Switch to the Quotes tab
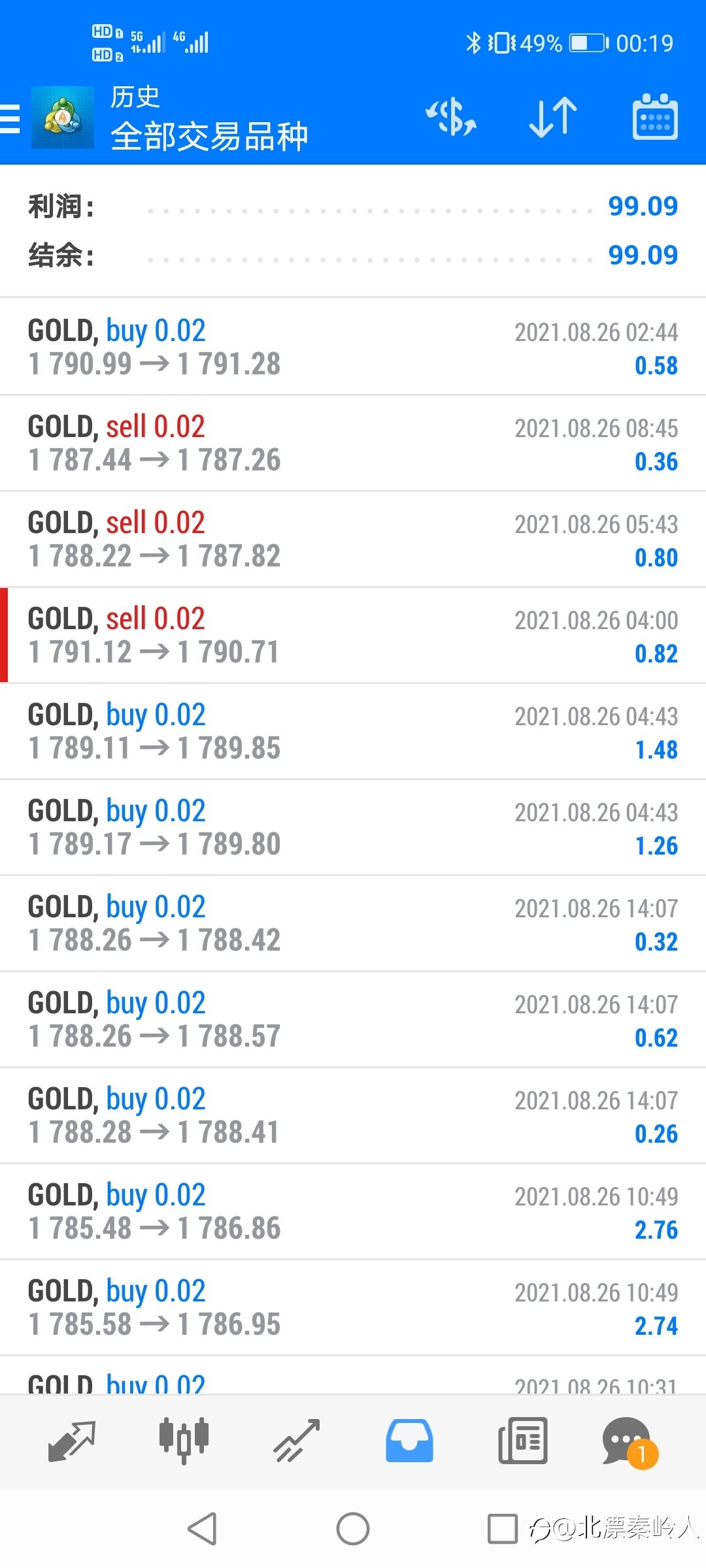 72,1441
